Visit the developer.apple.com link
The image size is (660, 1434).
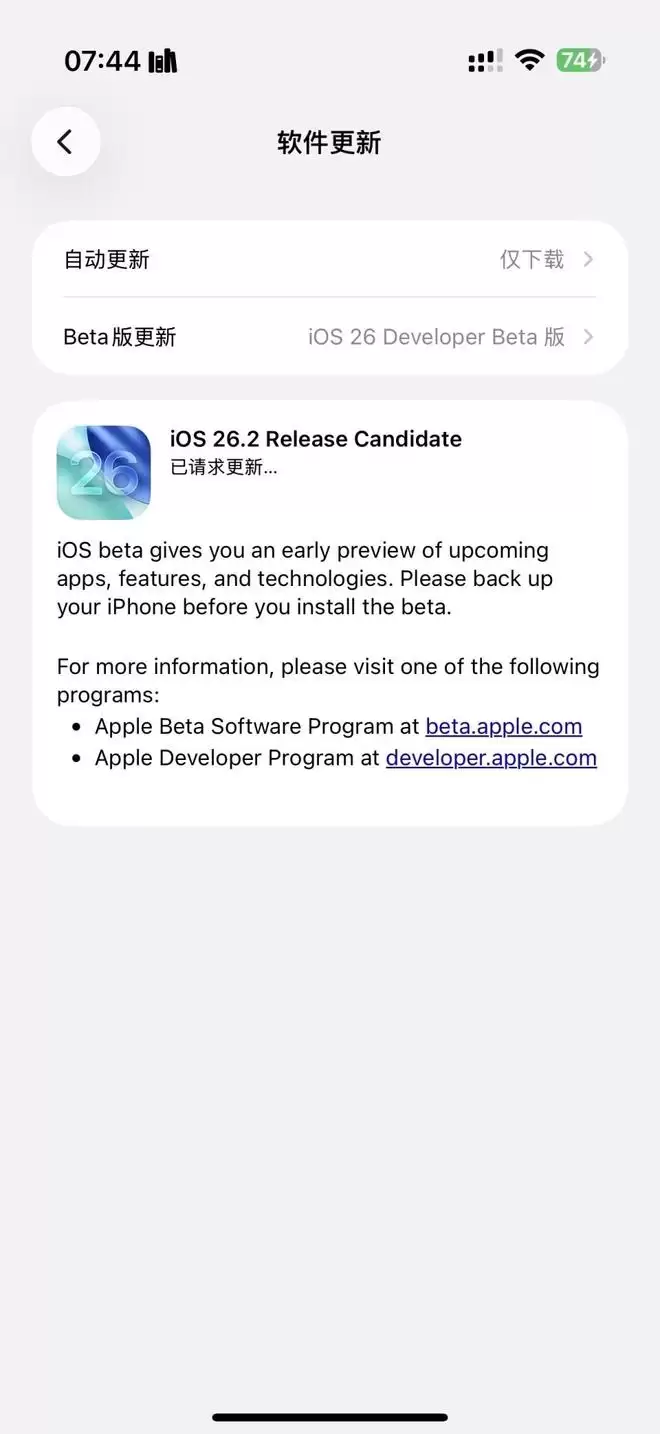click(491, 758)
